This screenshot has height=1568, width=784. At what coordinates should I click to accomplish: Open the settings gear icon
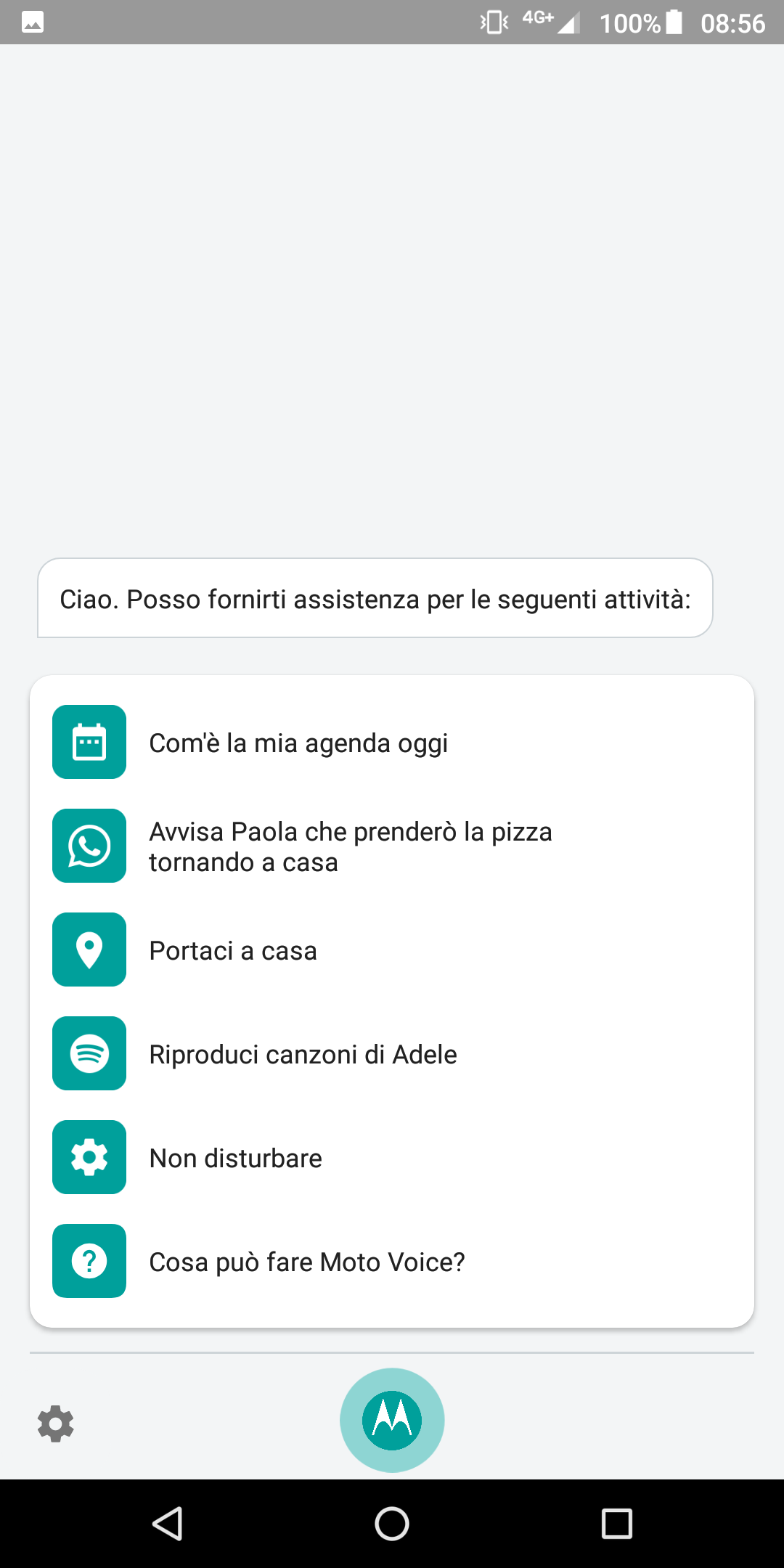pyautogui.click(x=56, y=1424)
